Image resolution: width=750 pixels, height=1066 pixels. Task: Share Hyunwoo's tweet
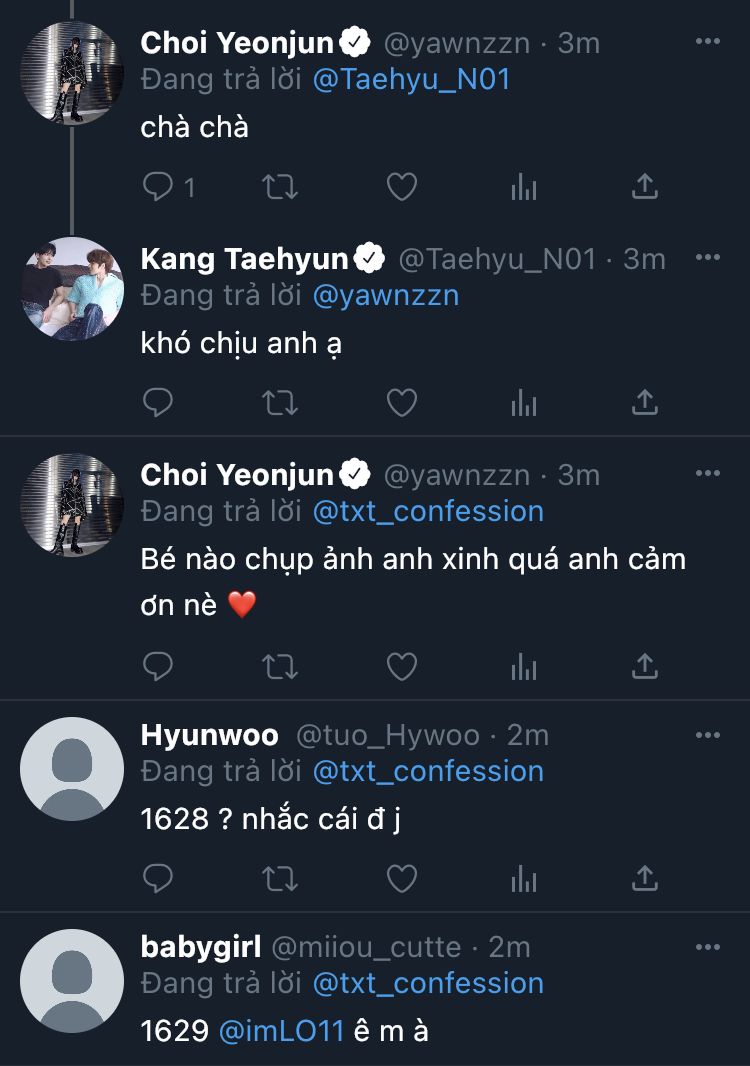tap(645, 878)
